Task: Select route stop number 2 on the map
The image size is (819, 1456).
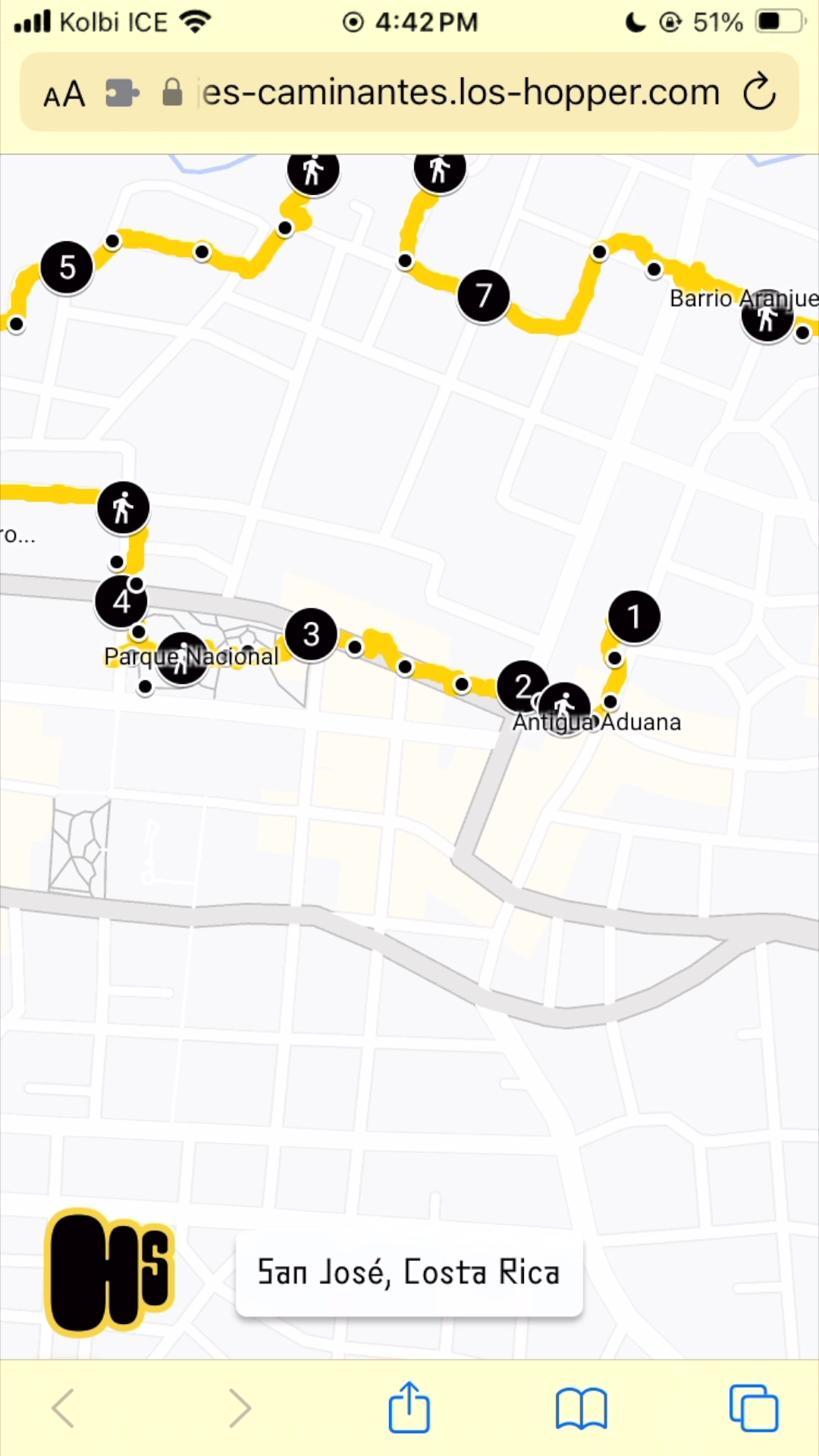Action: (522, 686)
